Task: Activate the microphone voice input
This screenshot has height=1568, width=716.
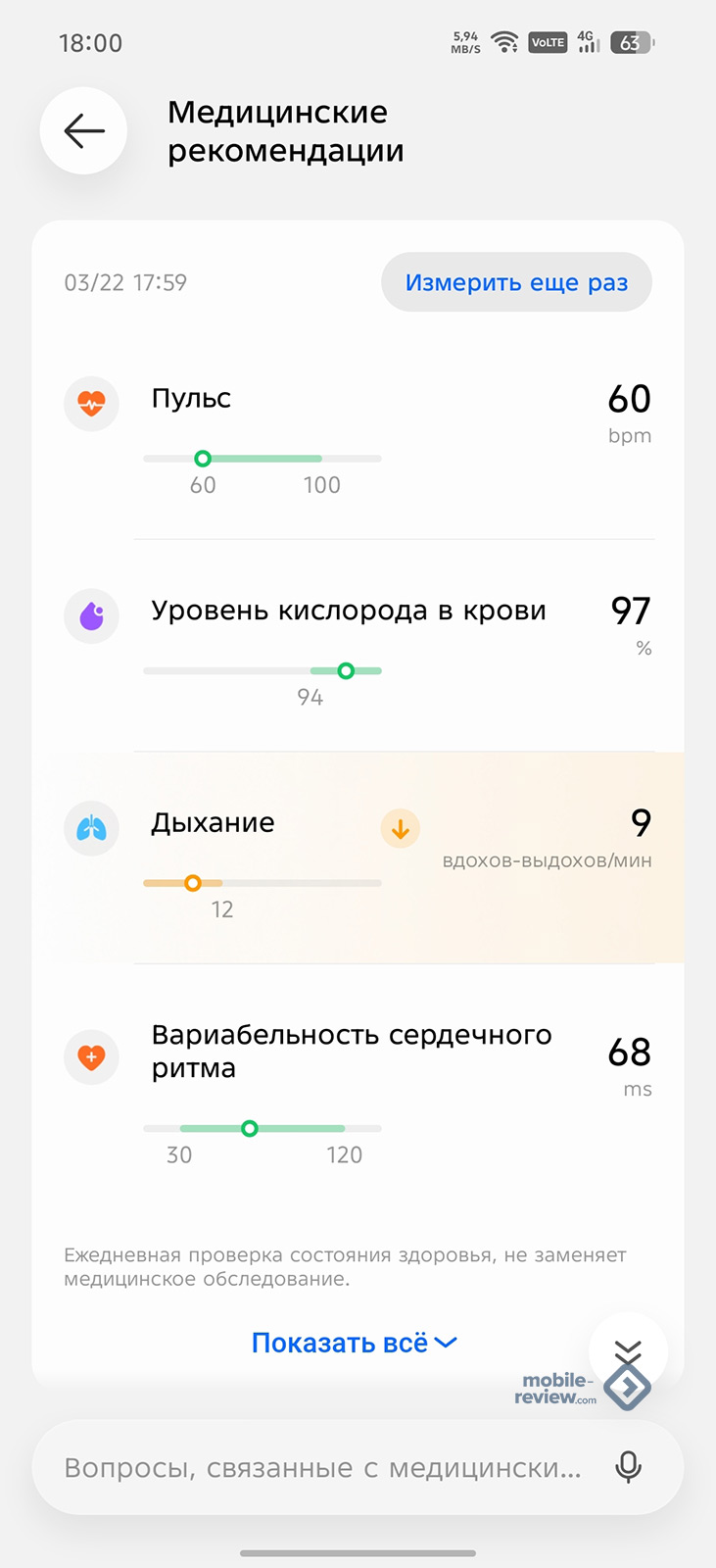Action: point(628,1467)
